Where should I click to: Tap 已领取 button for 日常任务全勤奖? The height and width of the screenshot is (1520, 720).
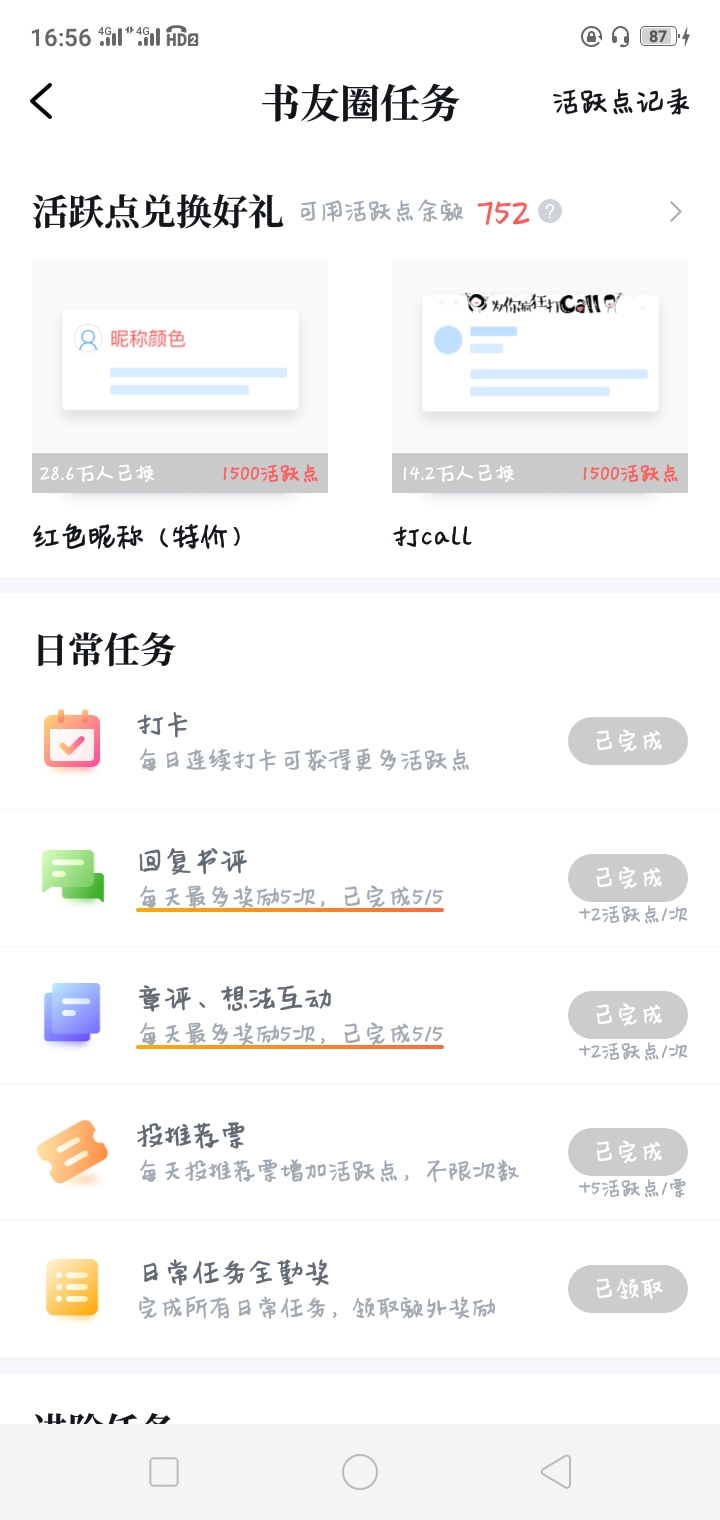pyautogui.click(x=628, y=1290)
